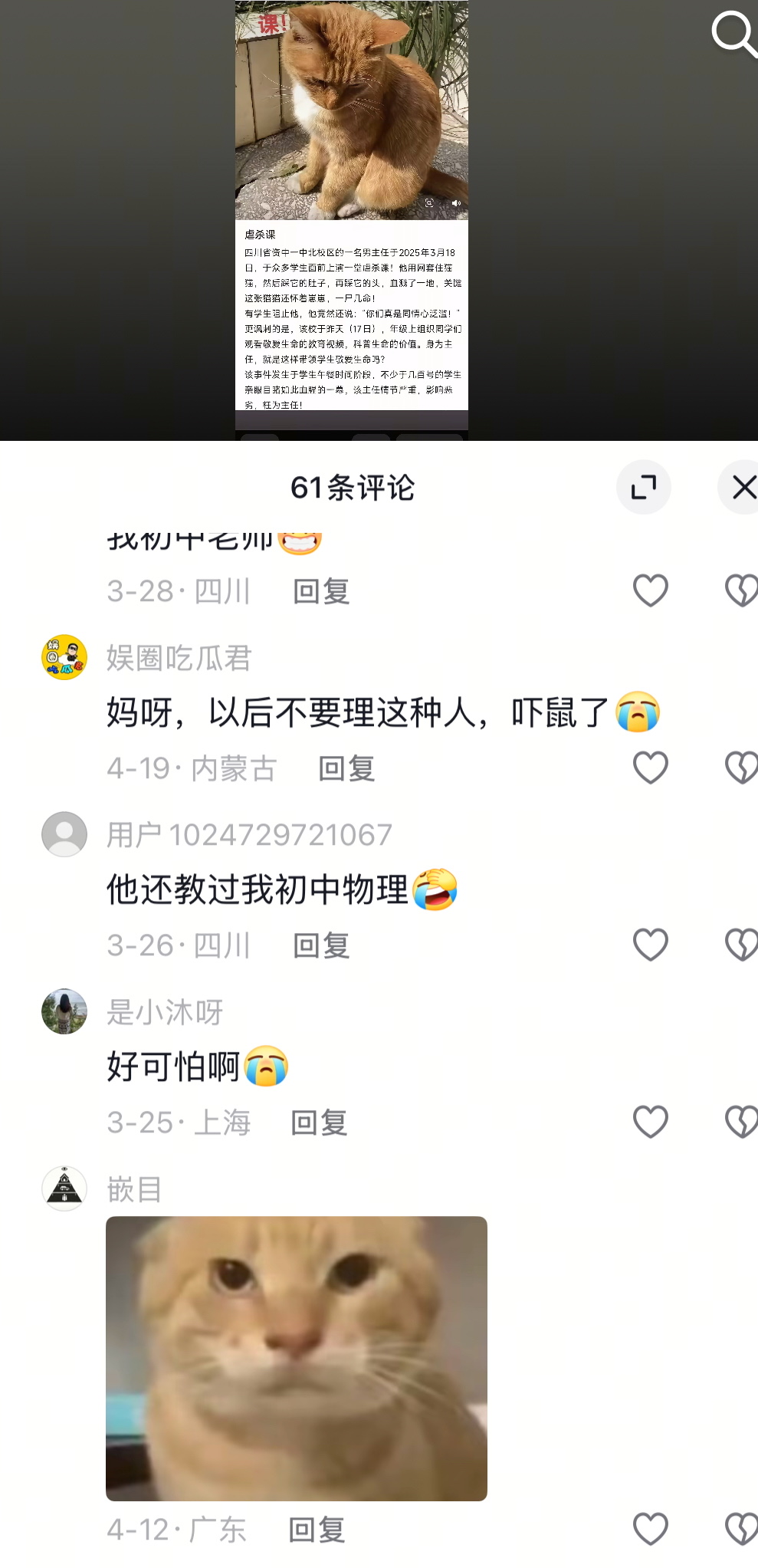Screen dimensions: 758x1568
Task: Like 嵌目's cat picture comment
Action: (x=650, y=1530)
